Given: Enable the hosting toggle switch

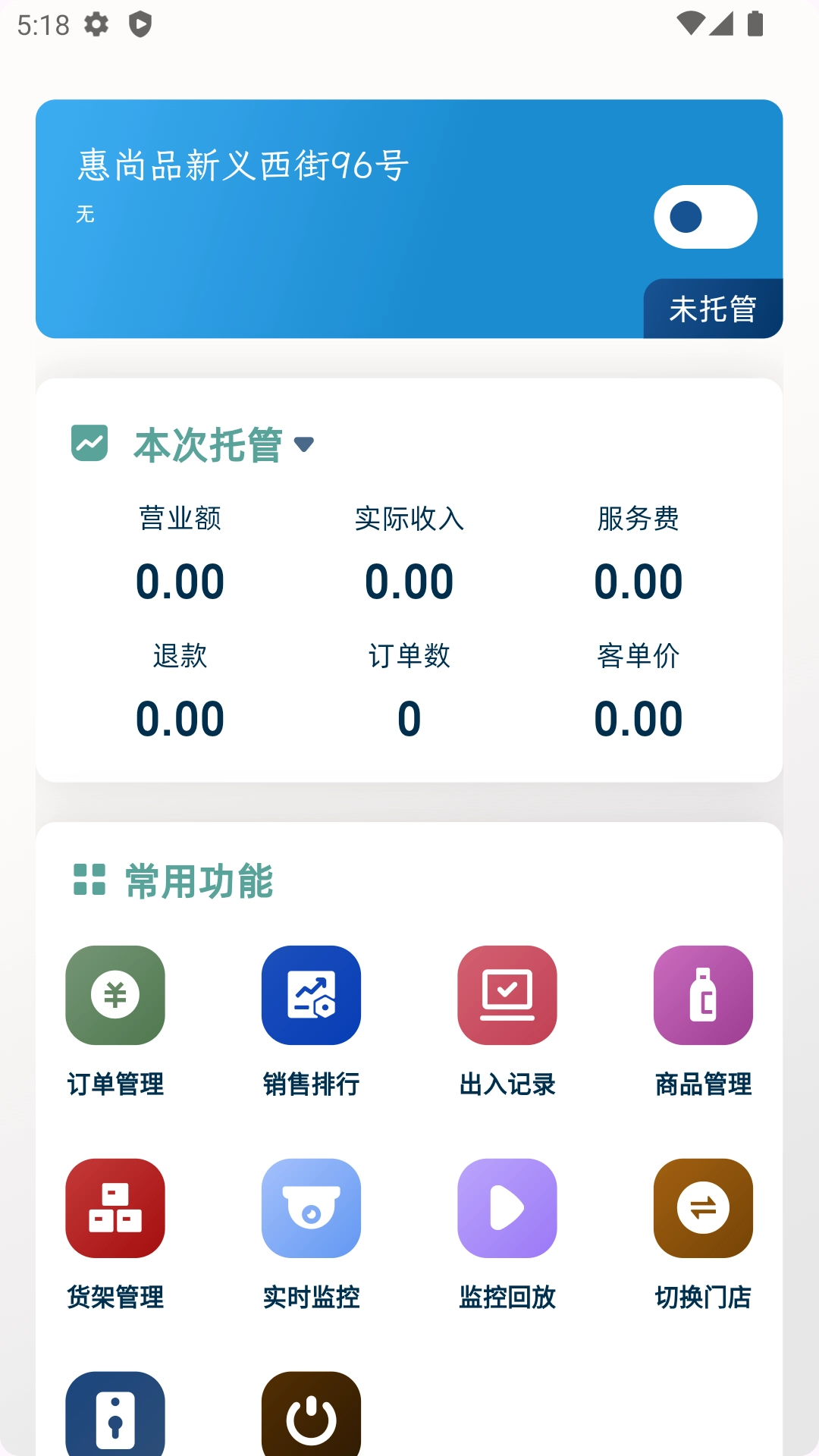Looking at the screenshot, I should point(704,217).
